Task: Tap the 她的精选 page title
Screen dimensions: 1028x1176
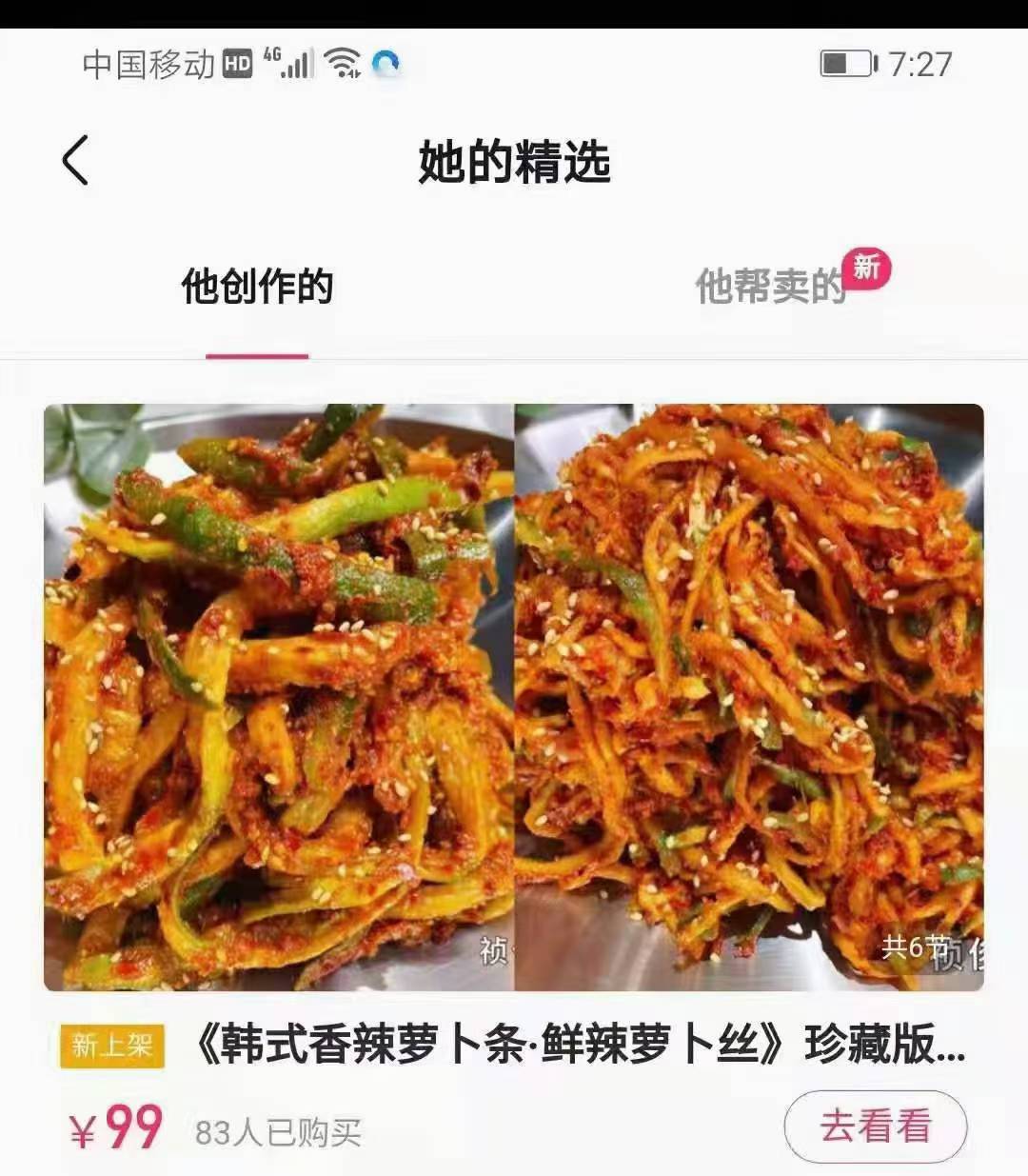Action: coord(514,160)
